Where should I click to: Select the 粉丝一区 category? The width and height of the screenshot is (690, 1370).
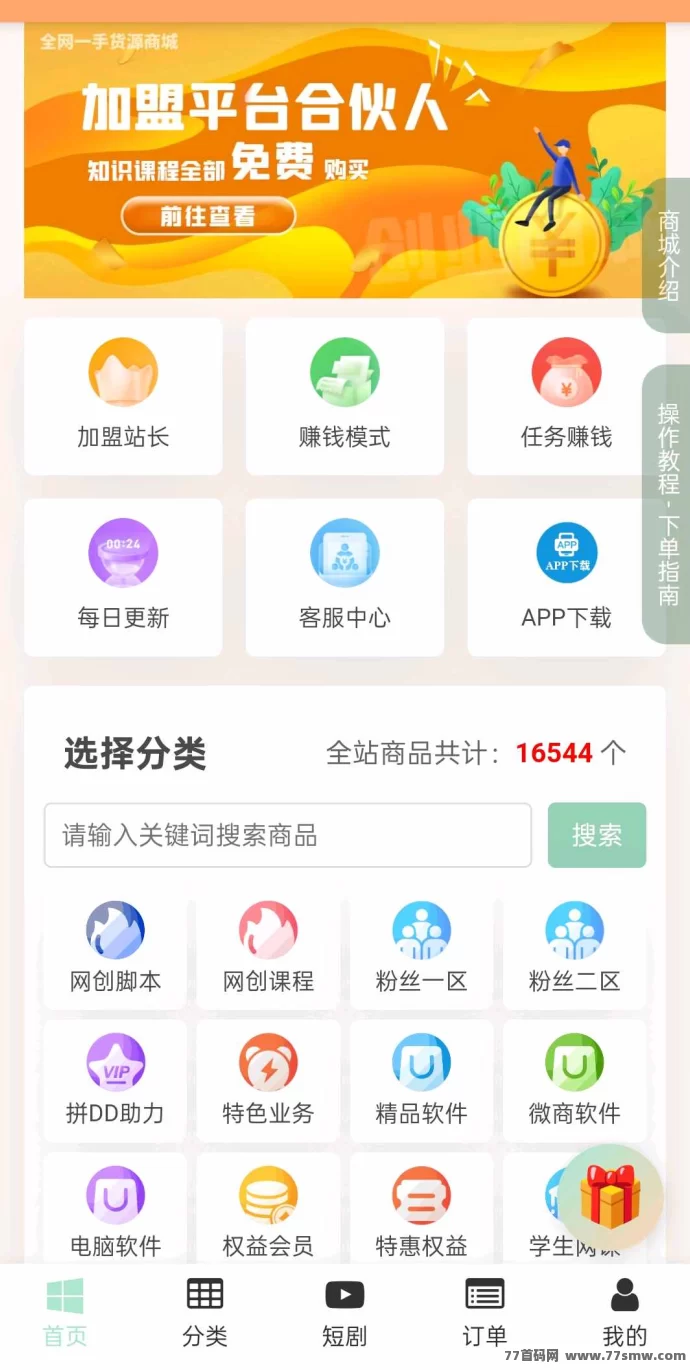[421, 948]
